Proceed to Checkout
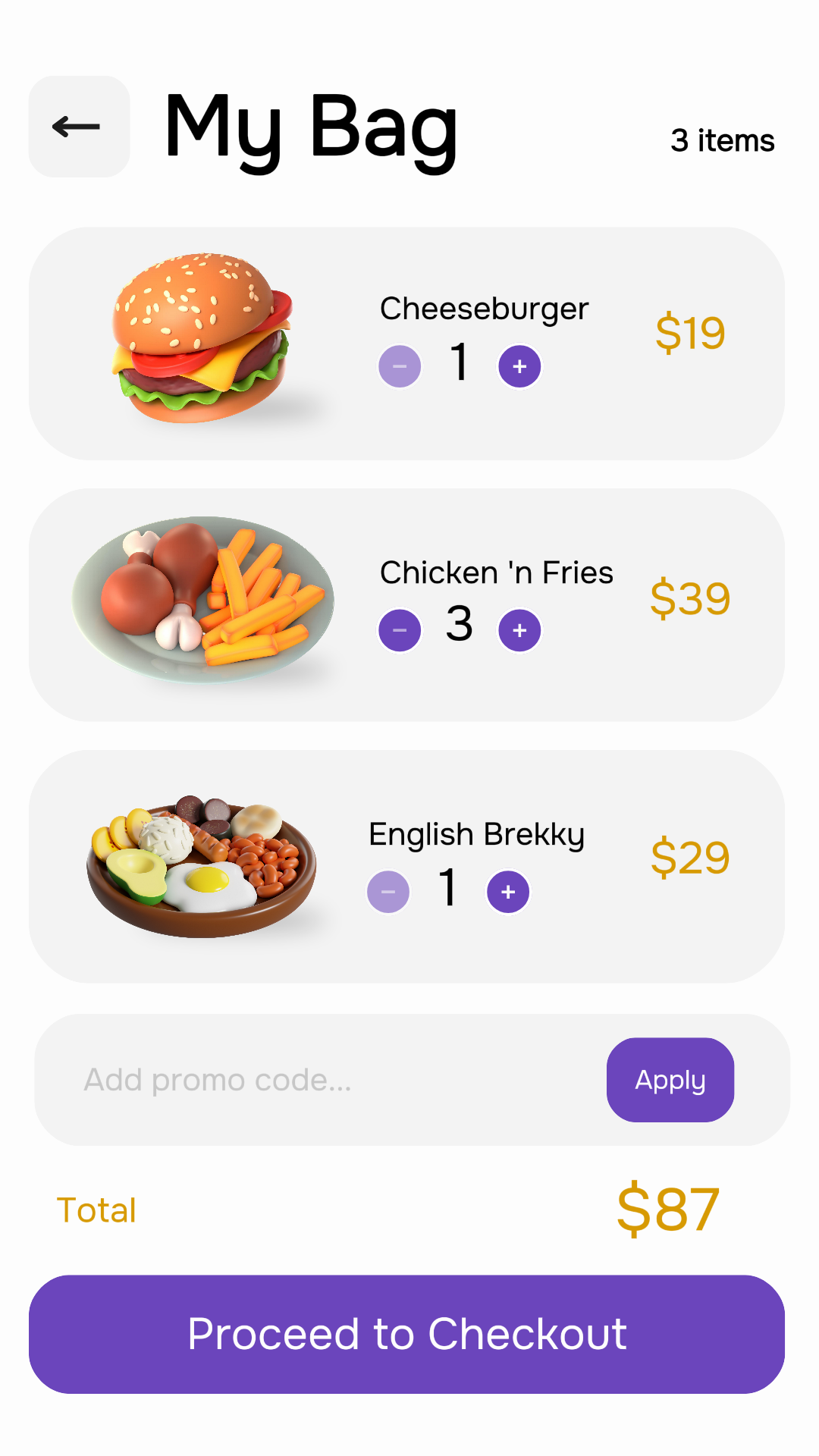Viewport: 819px width, 1456px height. click(x=406, y=1334)
